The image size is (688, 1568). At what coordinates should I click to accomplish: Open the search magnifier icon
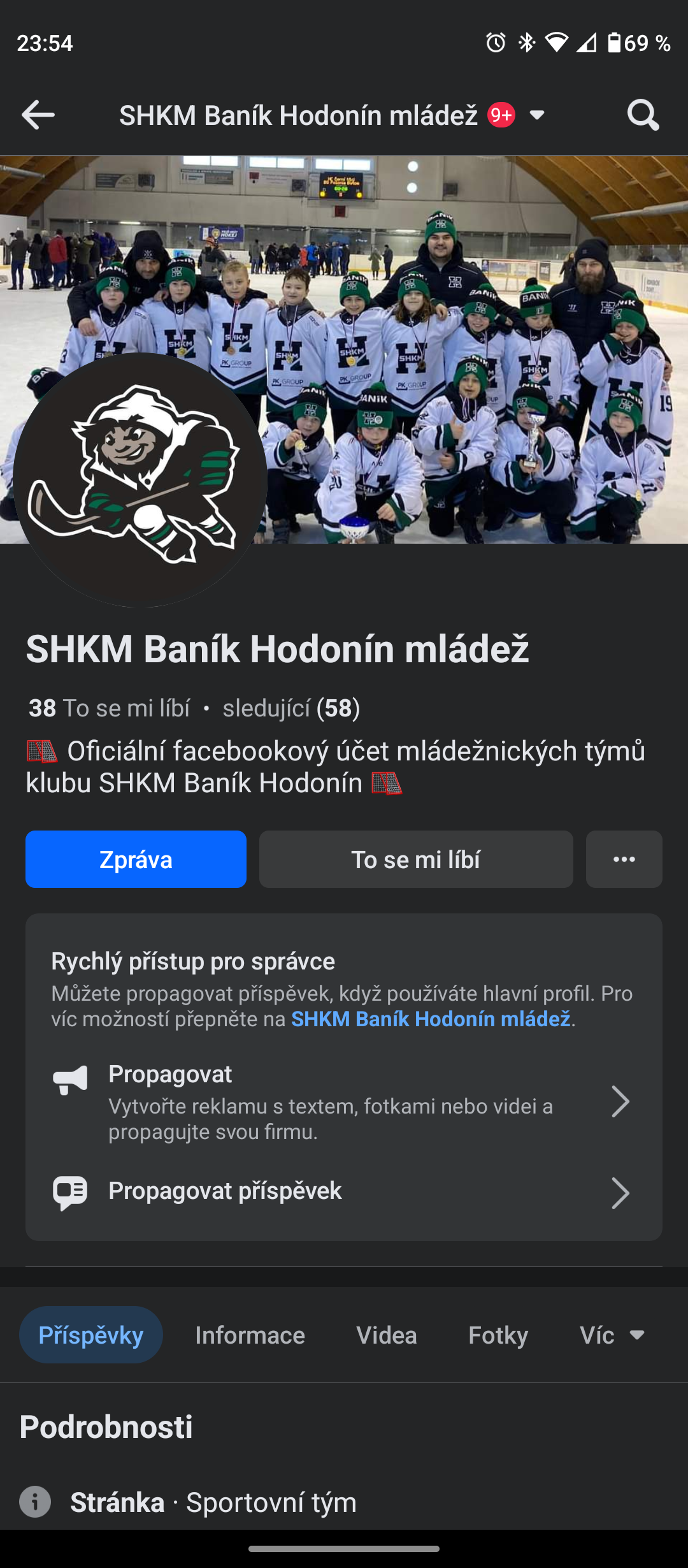pos(643,115)
